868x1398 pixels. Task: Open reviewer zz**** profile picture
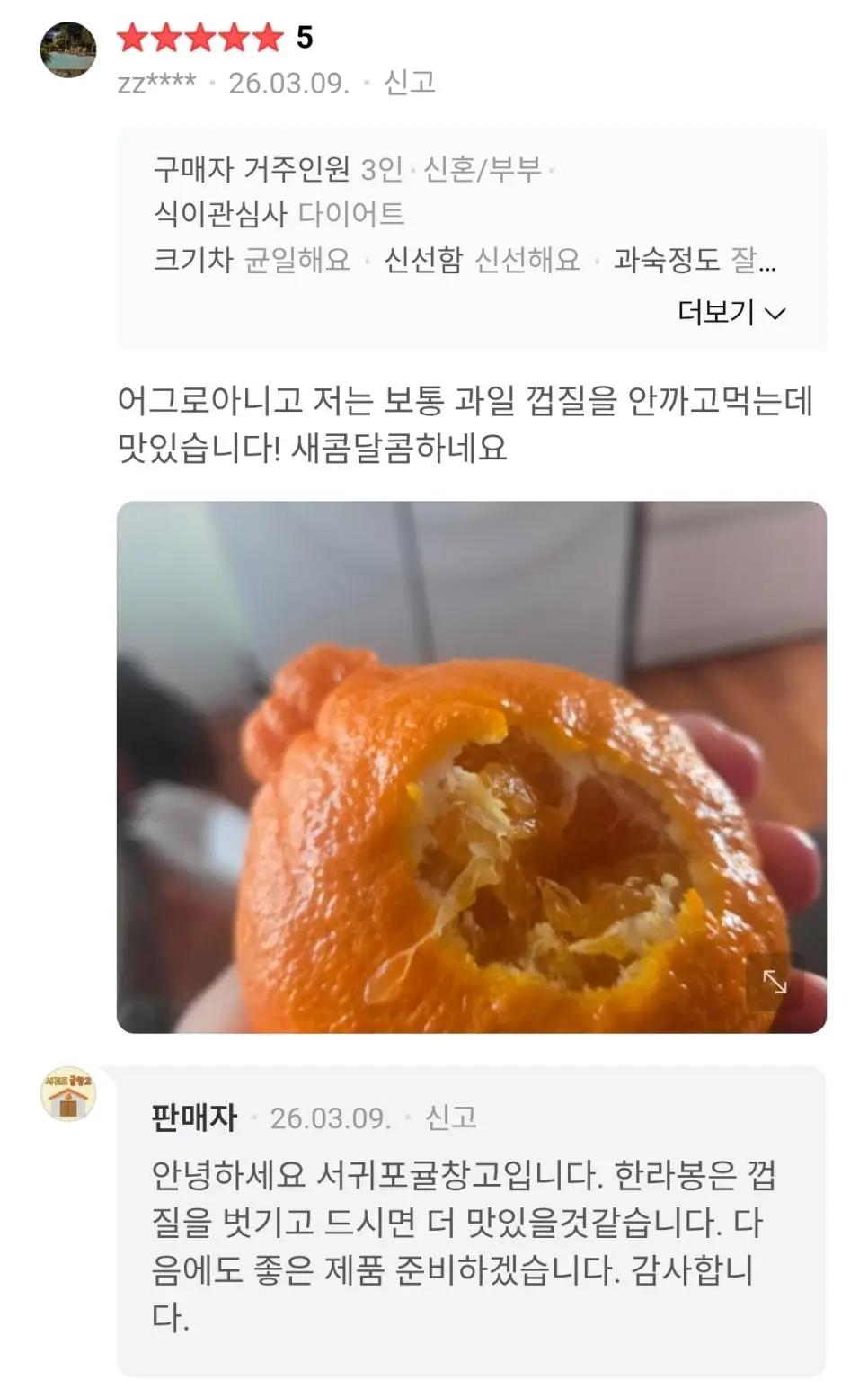68,50
